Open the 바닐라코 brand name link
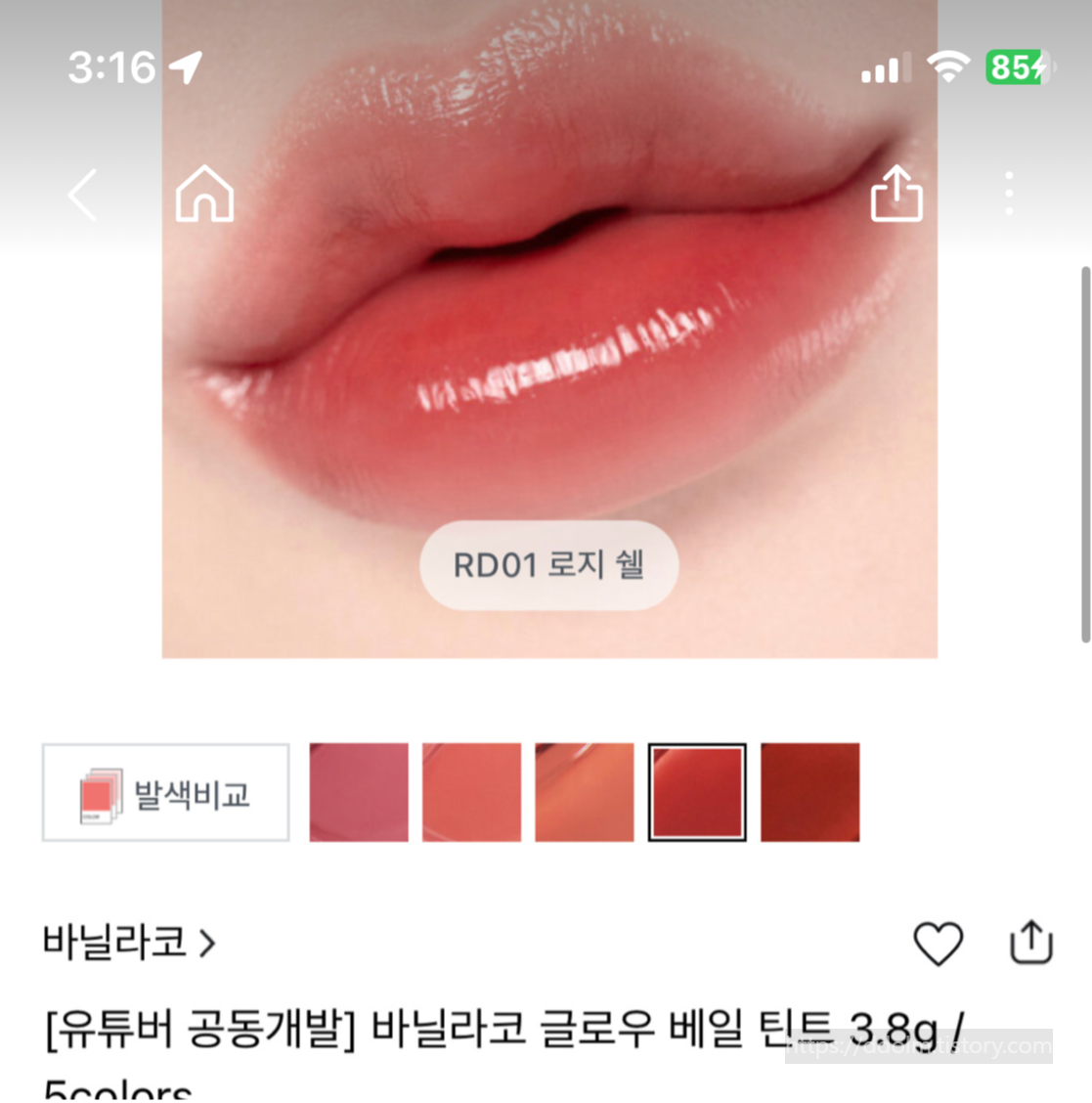 pos(112,944)
